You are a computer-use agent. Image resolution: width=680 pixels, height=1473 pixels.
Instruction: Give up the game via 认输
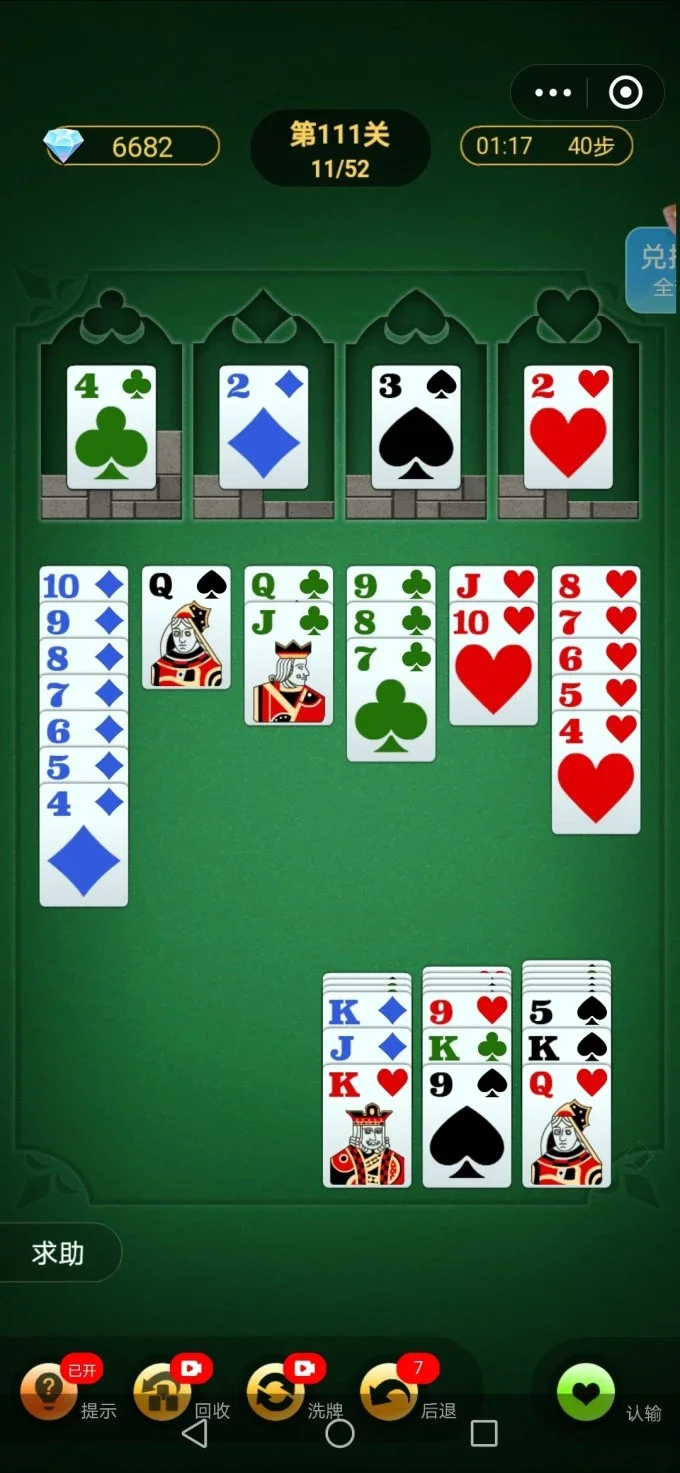(586, 1391)
